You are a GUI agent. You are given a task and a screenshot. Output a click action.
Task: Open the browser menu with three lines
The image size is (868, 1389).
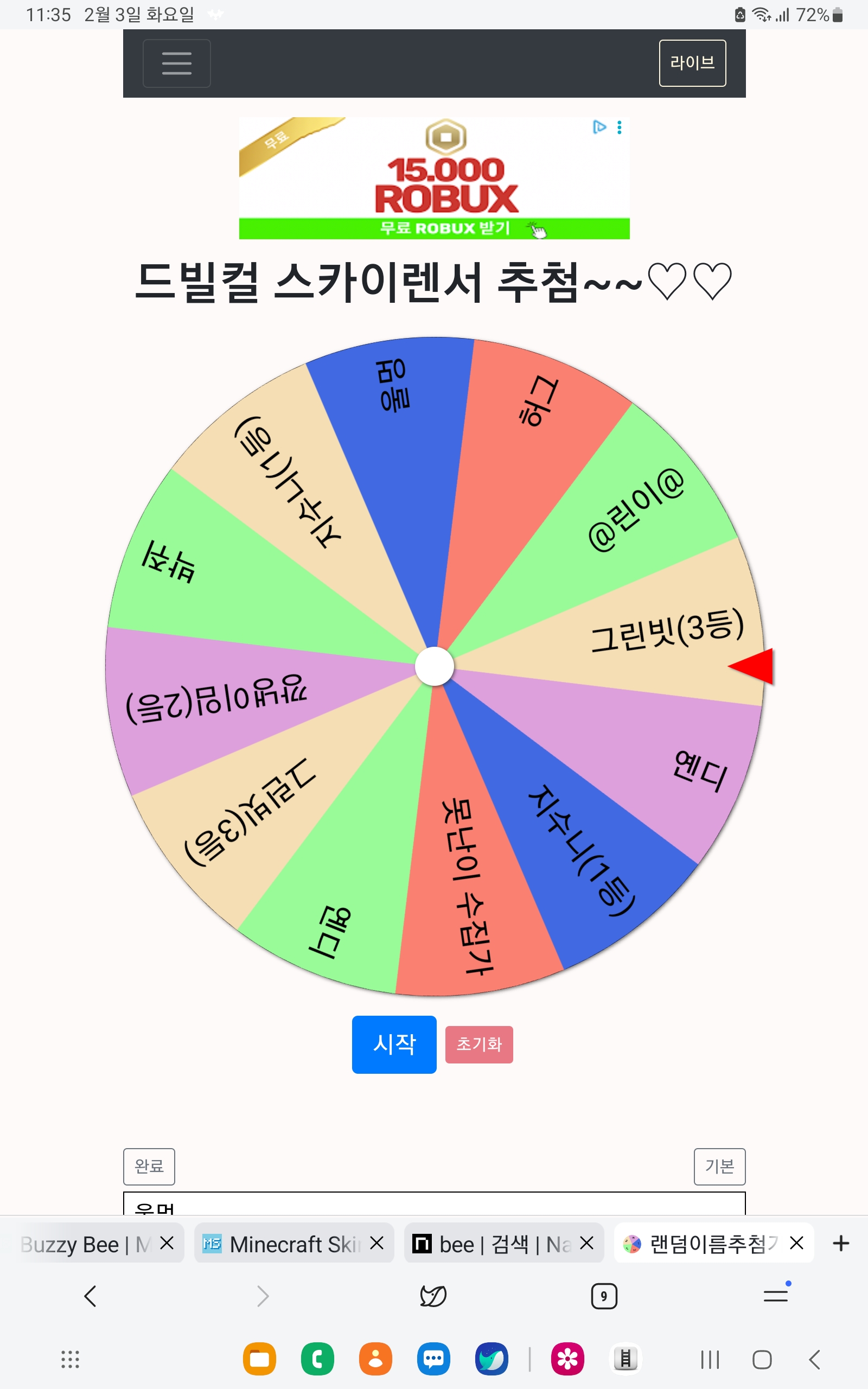pos(775,1296)
